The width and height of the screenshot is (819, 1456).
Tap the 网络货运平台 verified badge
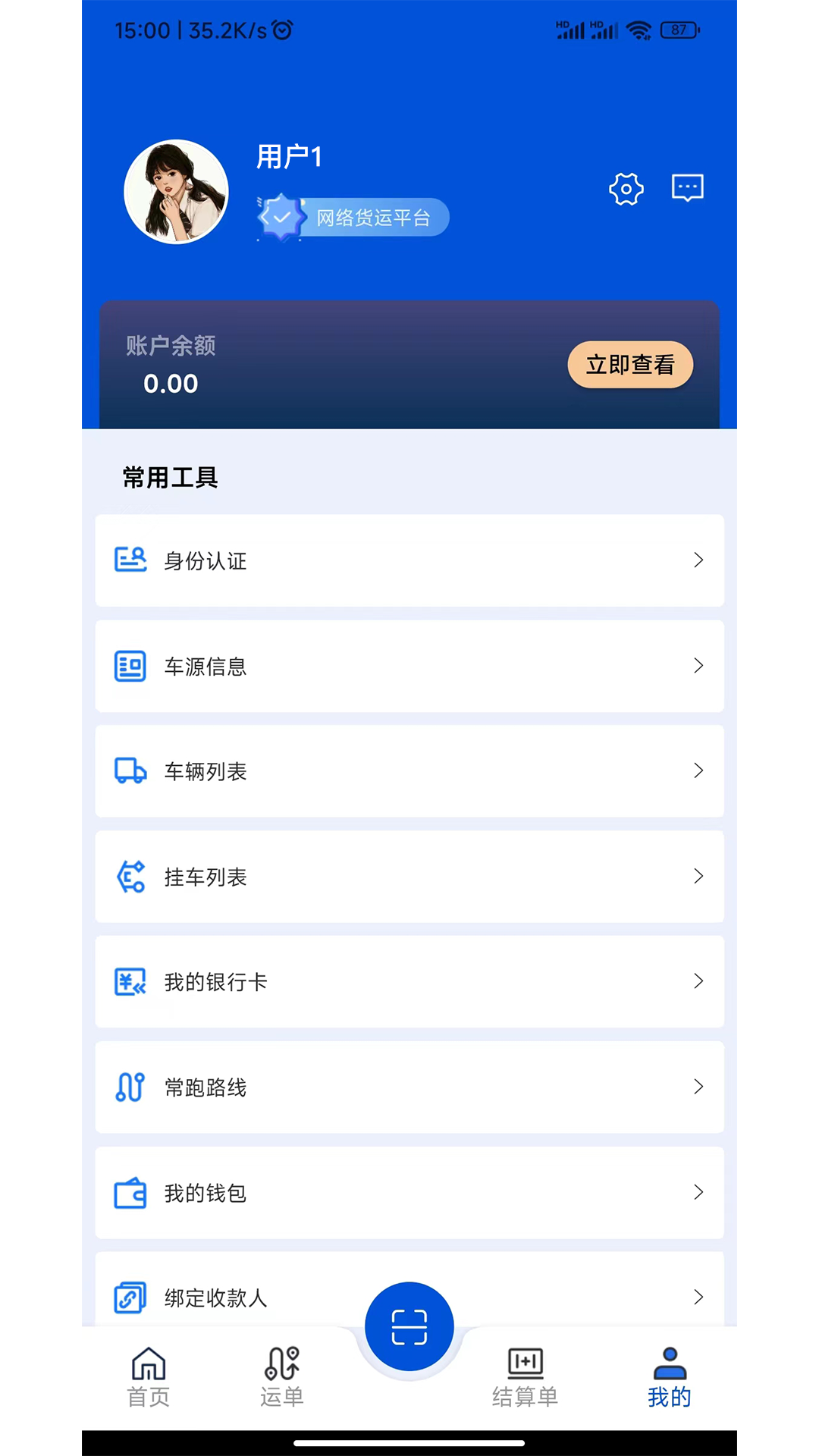[353, 217]
